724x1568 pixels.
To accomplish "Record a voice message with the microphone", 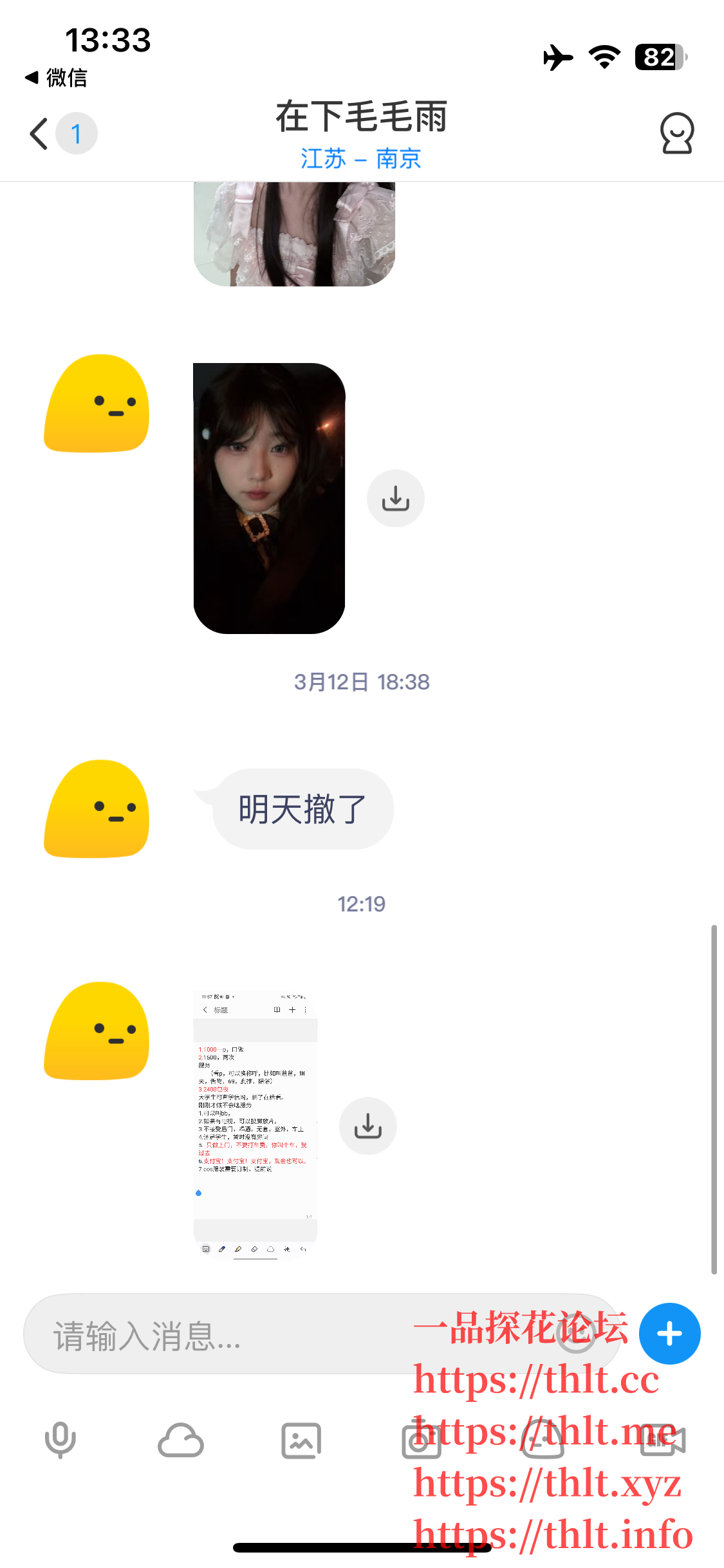I will click(60, 1441).
